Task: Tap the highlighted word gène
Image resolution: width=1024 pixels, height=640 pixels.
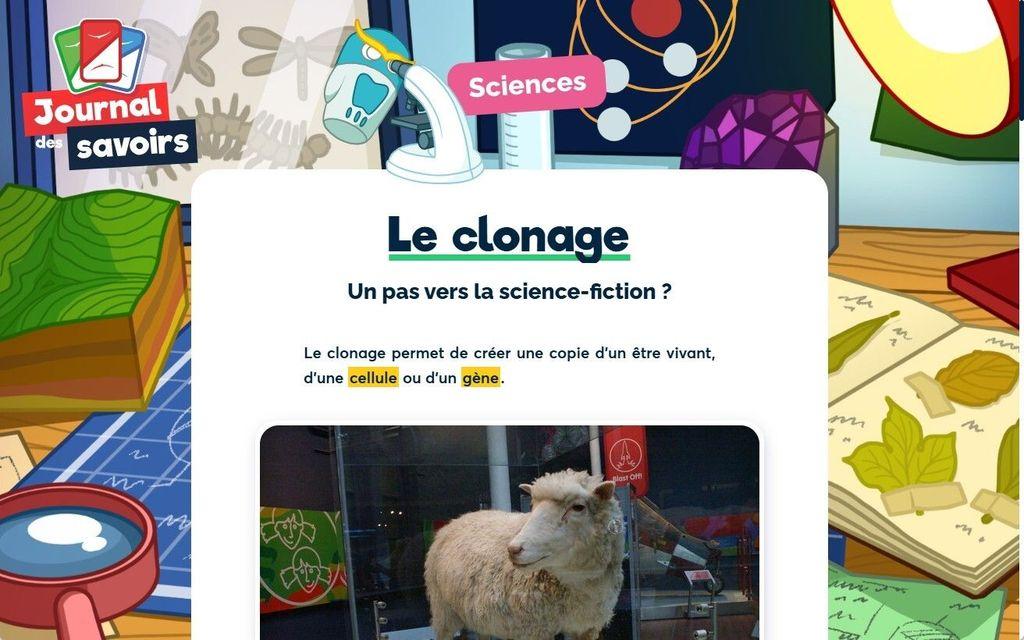Action: point(480,378)
